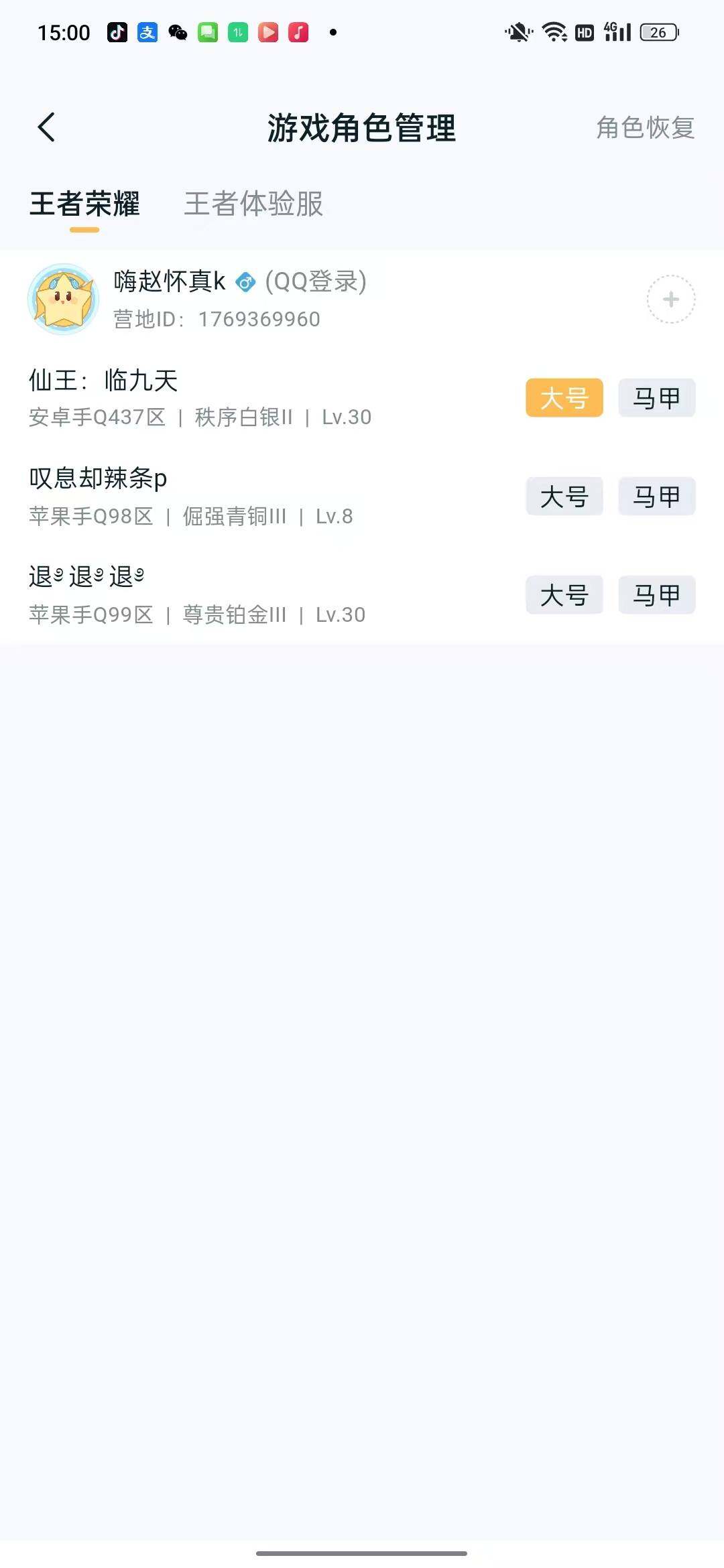Mark 退゜退゜退゜ as 马甲
This screenshot has height=1568, width=724.
(656, 595)
